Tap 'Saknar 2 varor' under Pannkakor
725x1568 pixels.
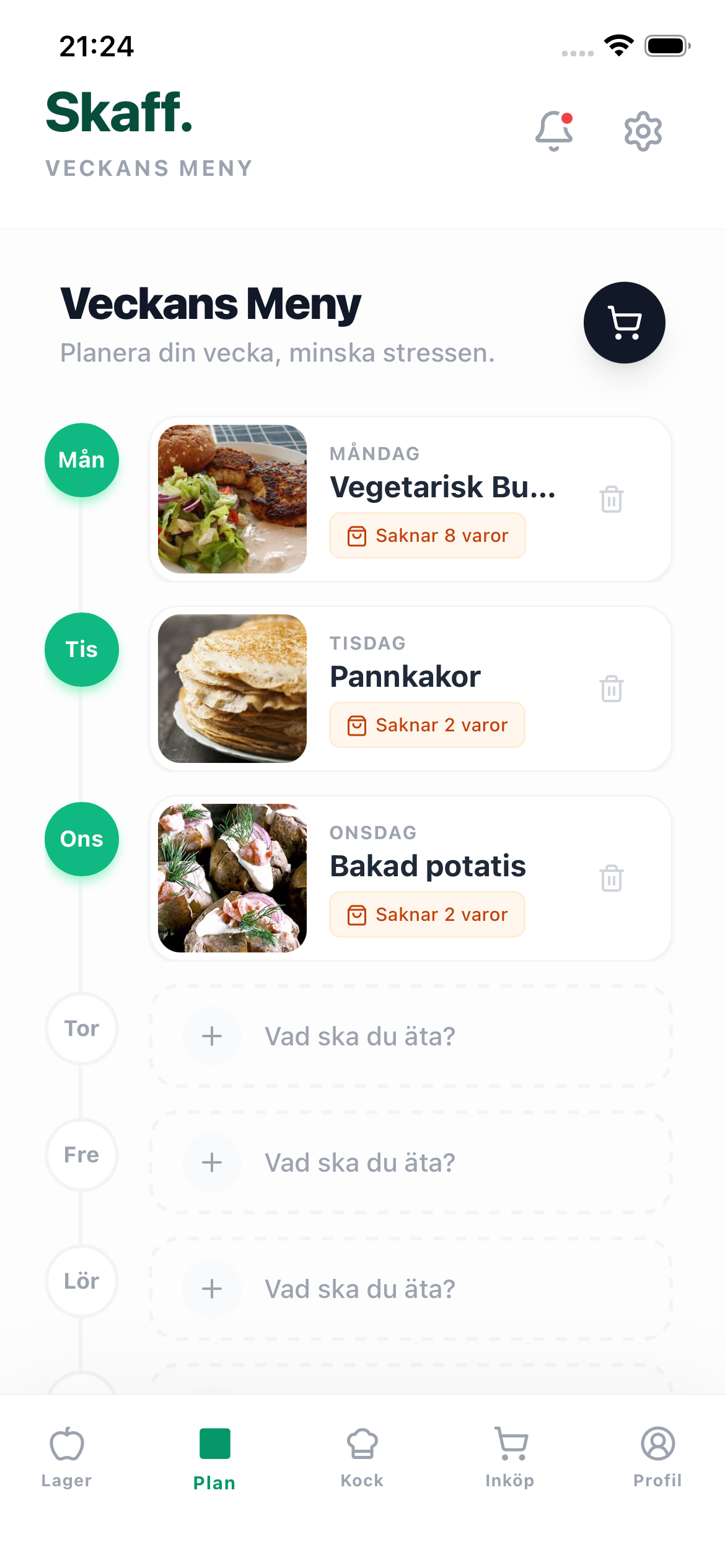428,725
